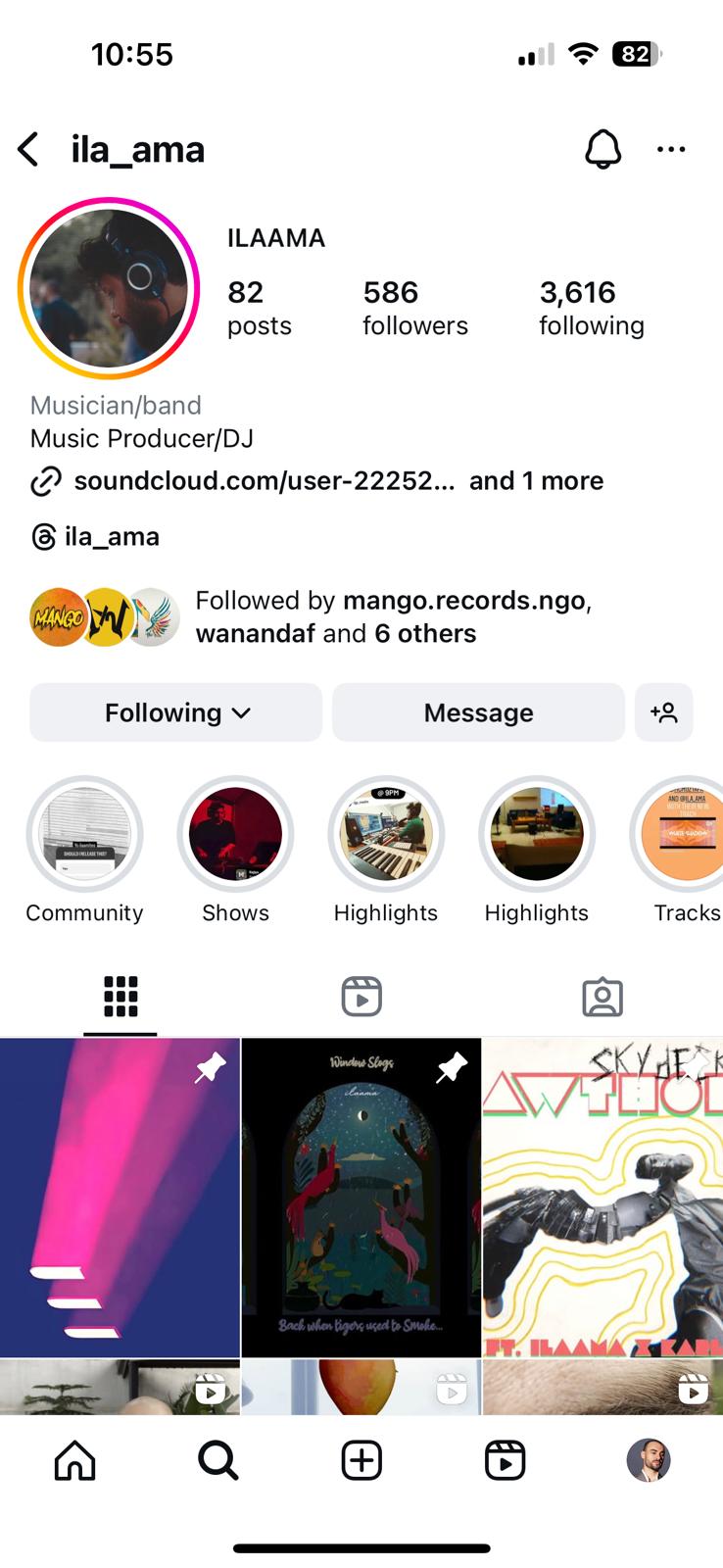Open the 586 followers list
723x1568 pixels.
click(414, 308)
